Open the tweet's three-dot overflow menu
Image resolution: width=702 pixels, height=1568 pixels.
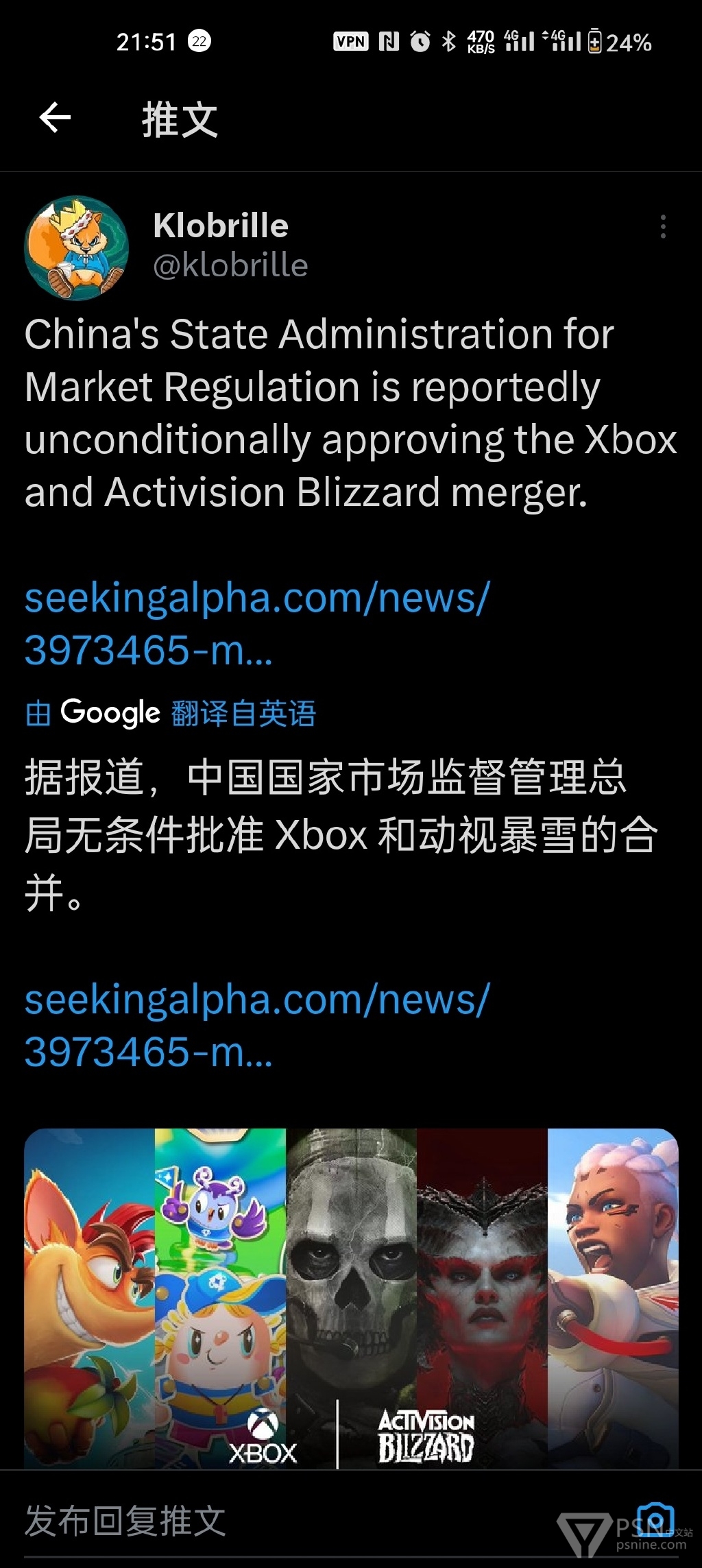[x=663, y=227]
